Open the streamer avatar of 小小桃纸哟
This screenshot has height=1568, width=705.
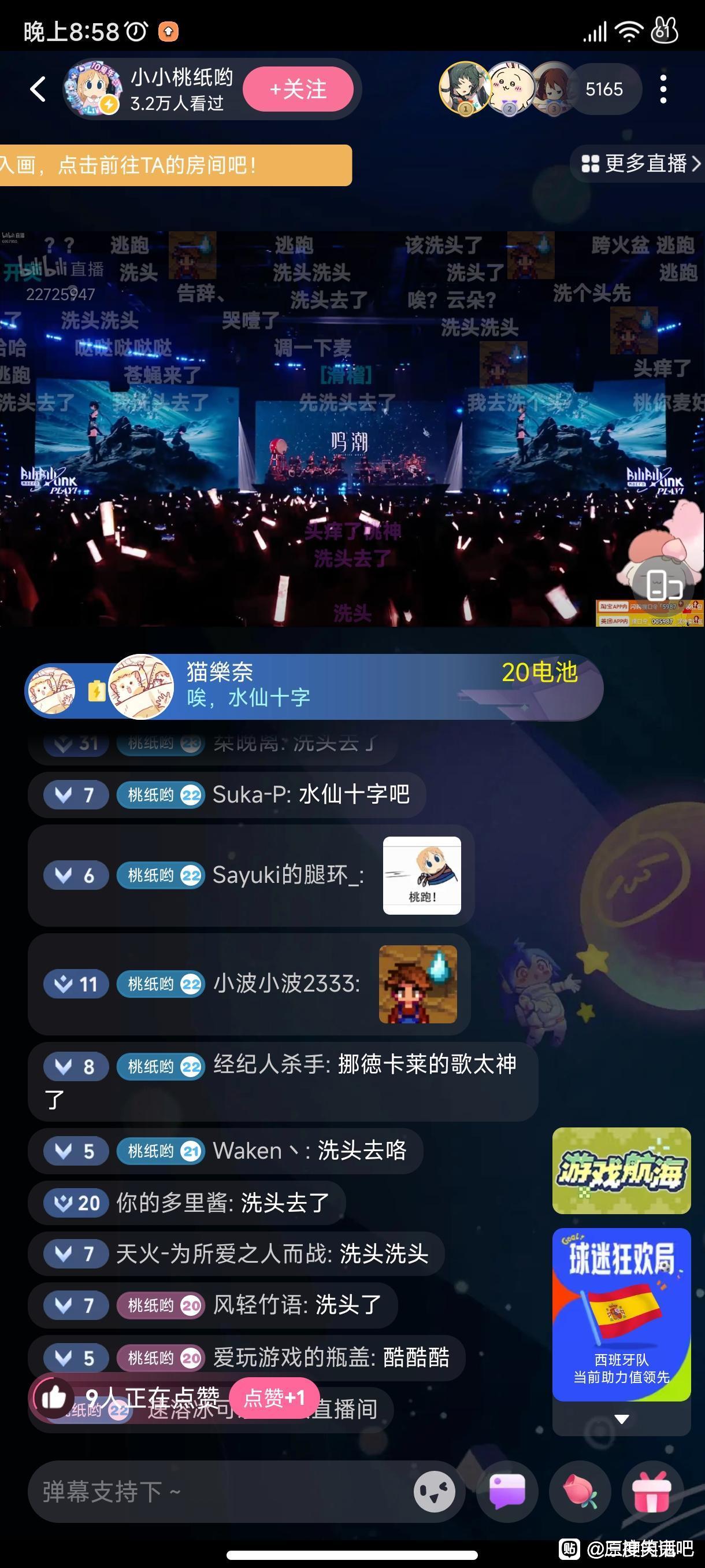[93, 89]
